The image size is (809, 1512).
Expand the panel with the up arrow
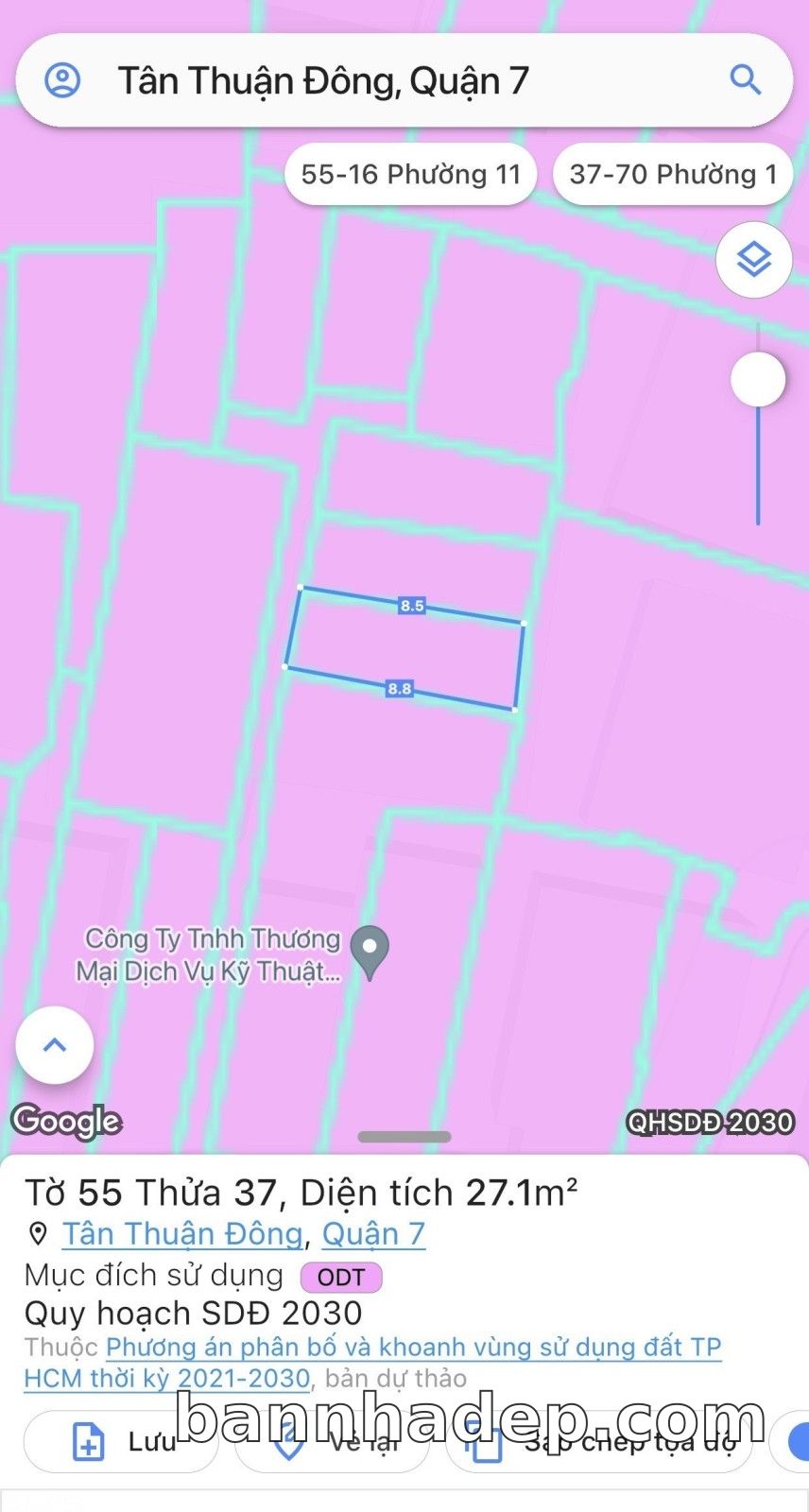[x=55, y=1045]
